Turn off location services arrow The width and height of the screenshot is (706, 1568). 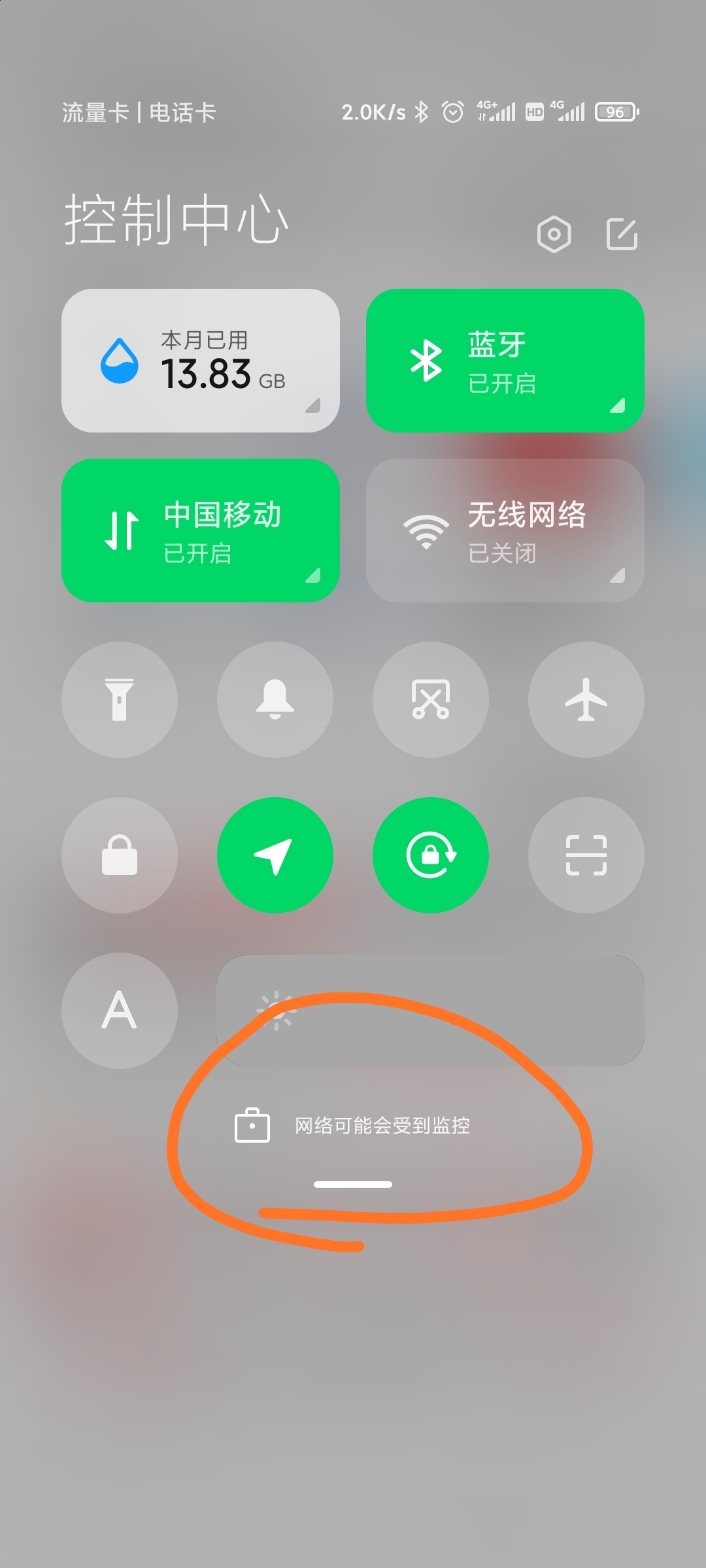click(275, 855)
